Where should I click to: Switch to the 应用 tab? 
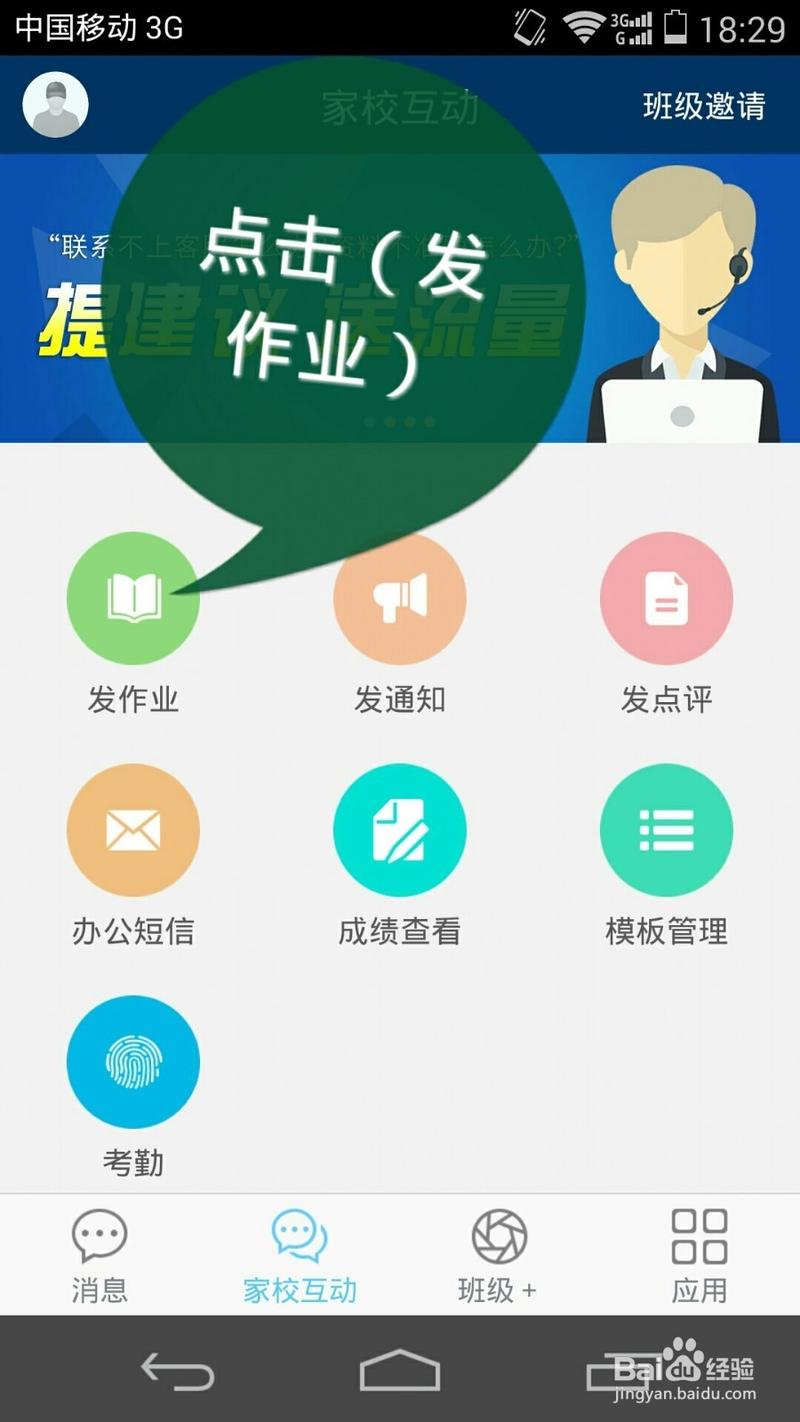(699, 1255)
